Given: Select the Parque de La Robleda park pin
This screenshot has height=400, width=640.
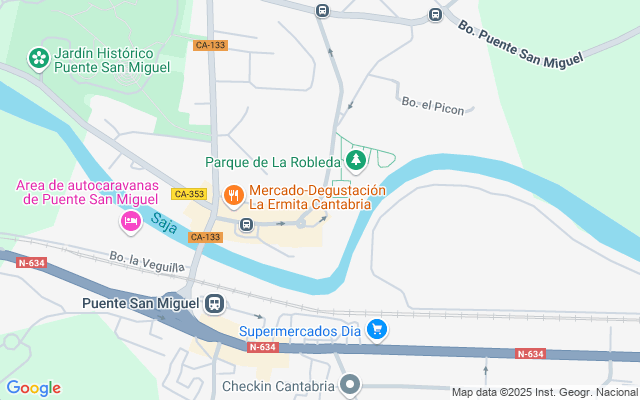Looking at the screenshot, I should (x=355, y=161).
